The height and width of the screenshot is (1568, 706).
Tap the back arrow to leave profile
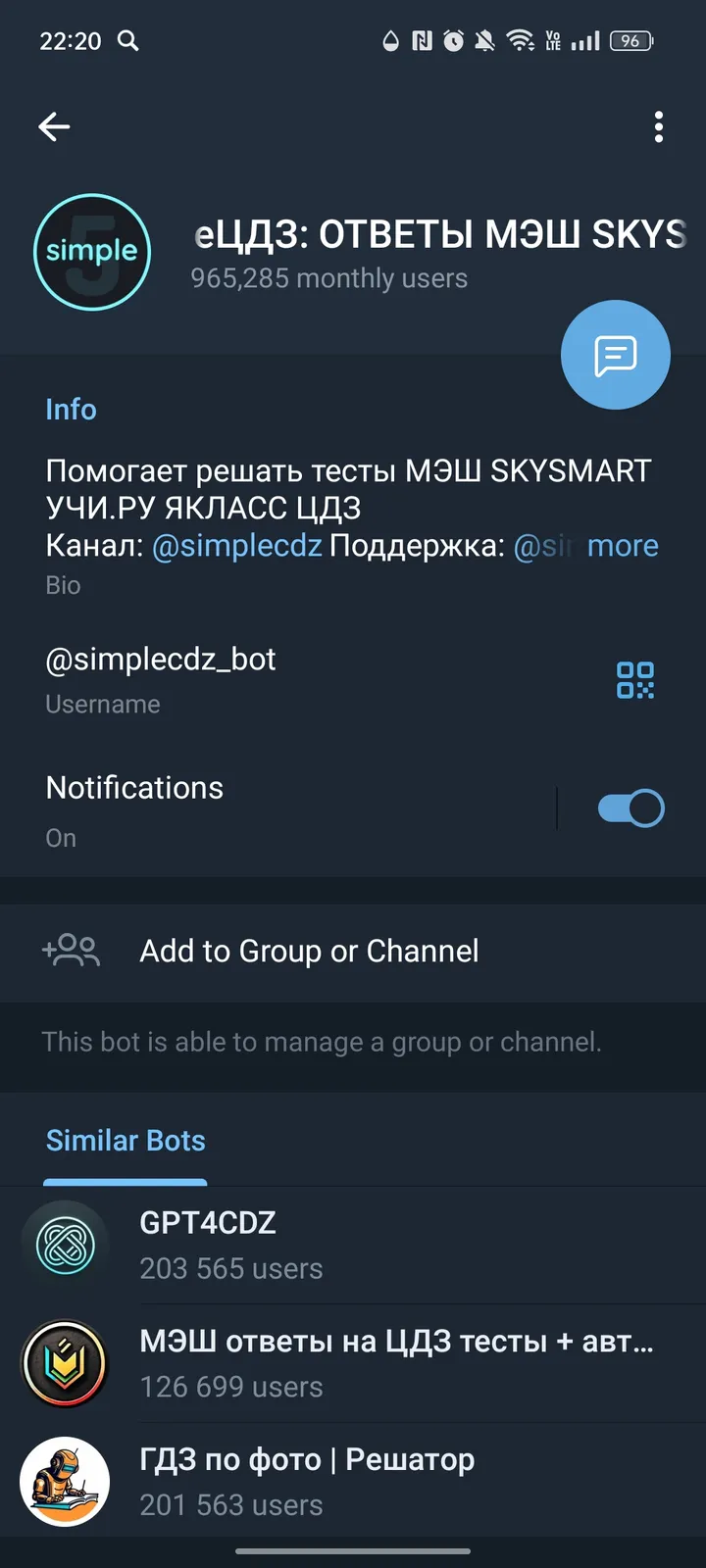pos(54,126)
